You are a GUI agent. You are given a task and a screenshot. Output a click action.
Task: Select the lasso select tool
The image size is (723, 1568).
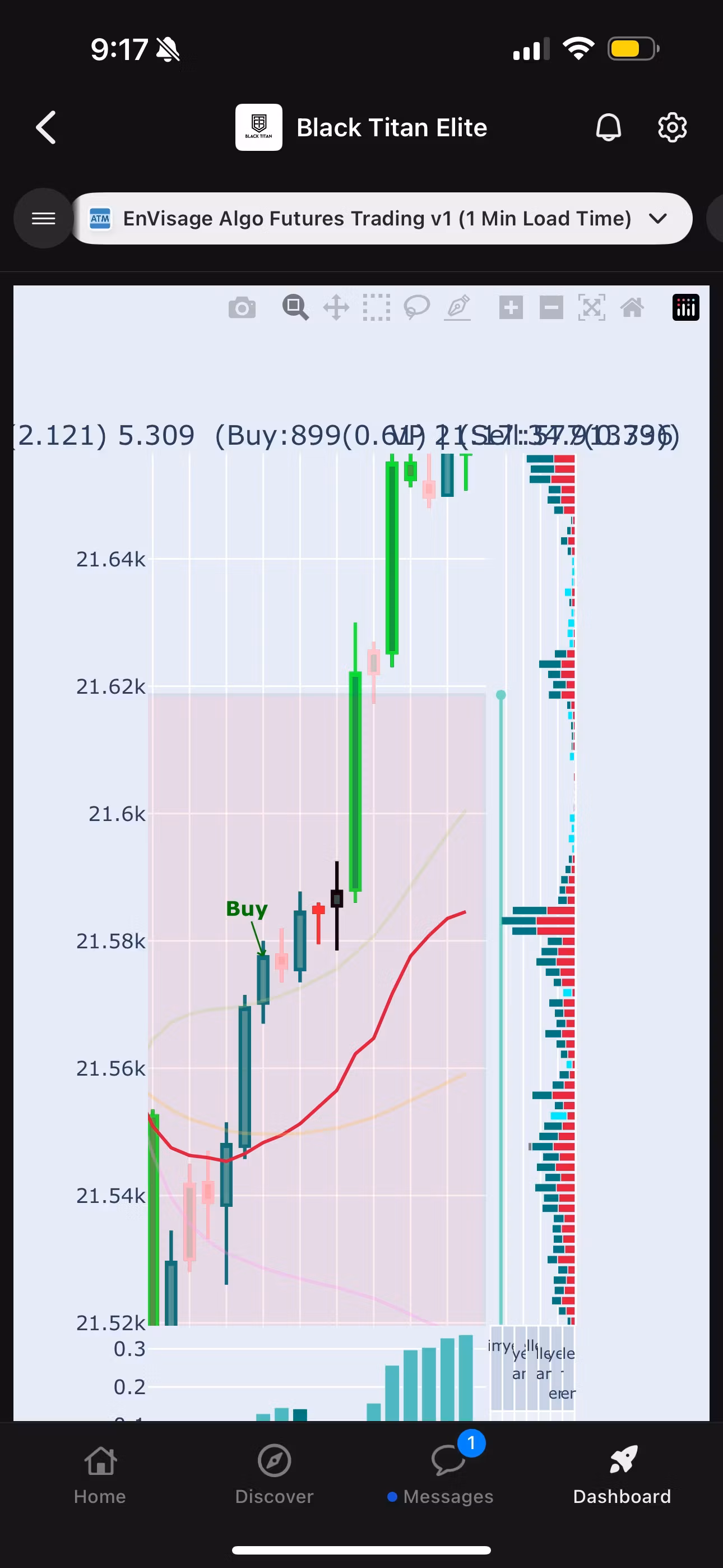coord(417,307)
